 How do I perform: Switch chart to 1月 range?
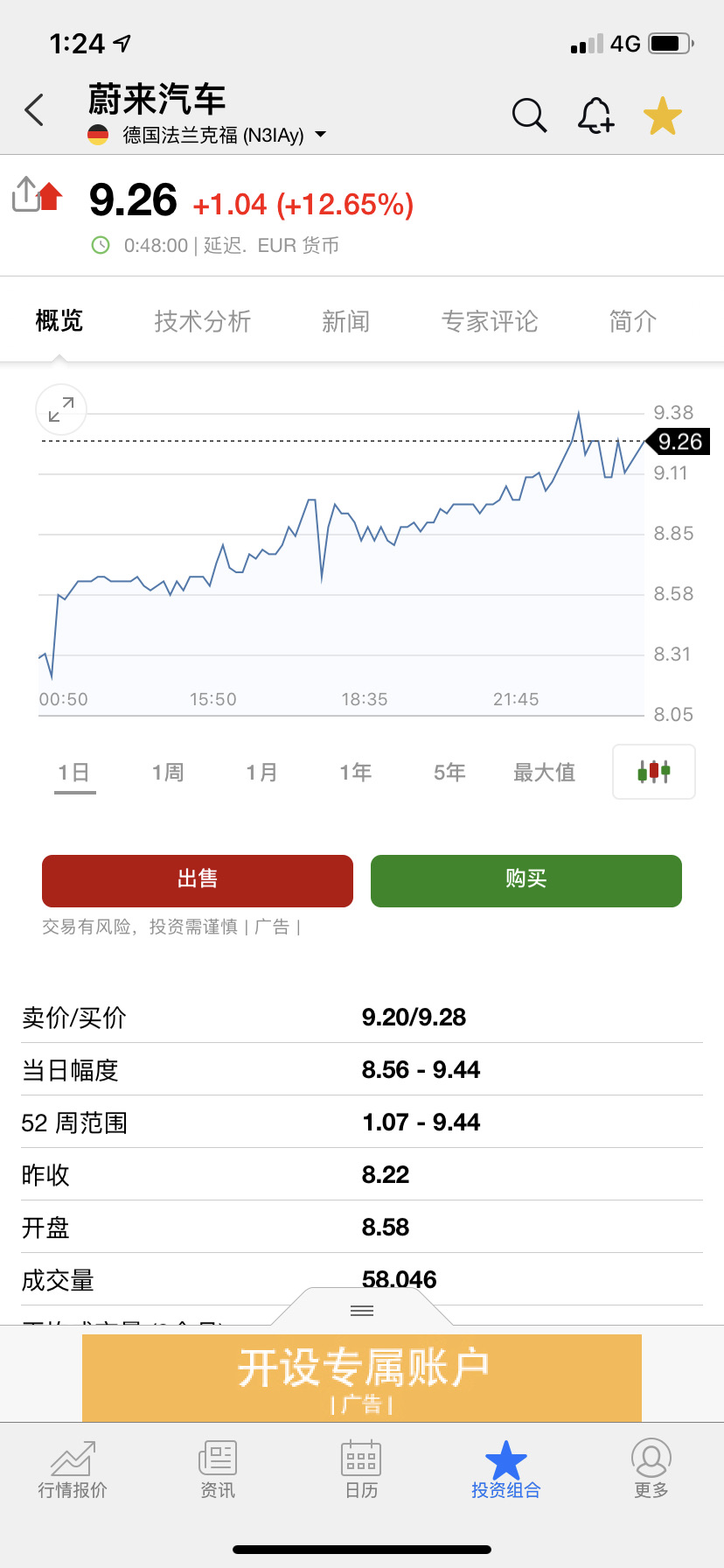point(261,772)
